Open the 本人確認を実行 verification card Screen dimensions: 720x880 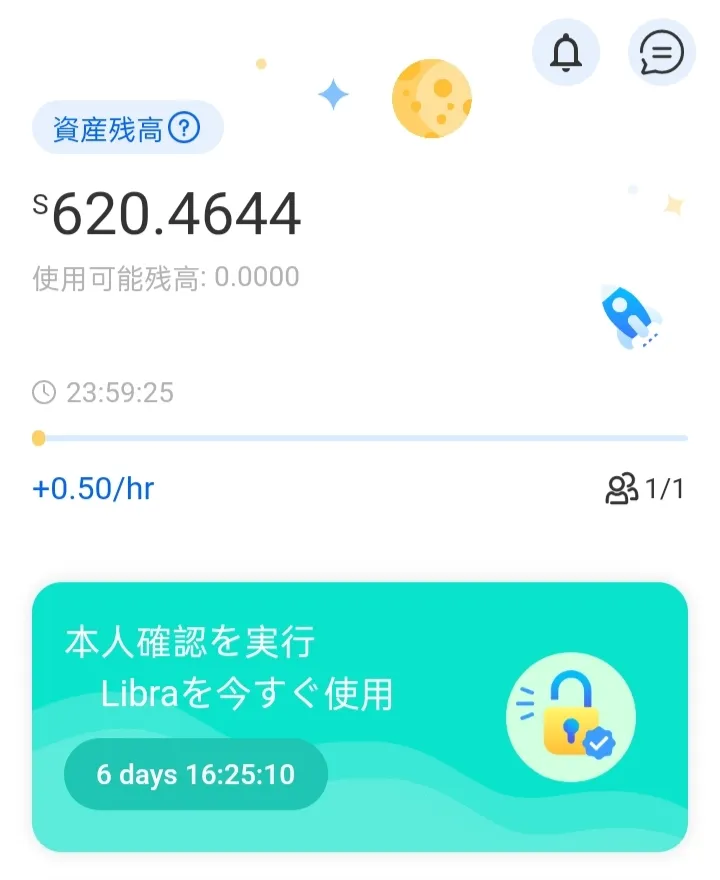click(360, 716)
